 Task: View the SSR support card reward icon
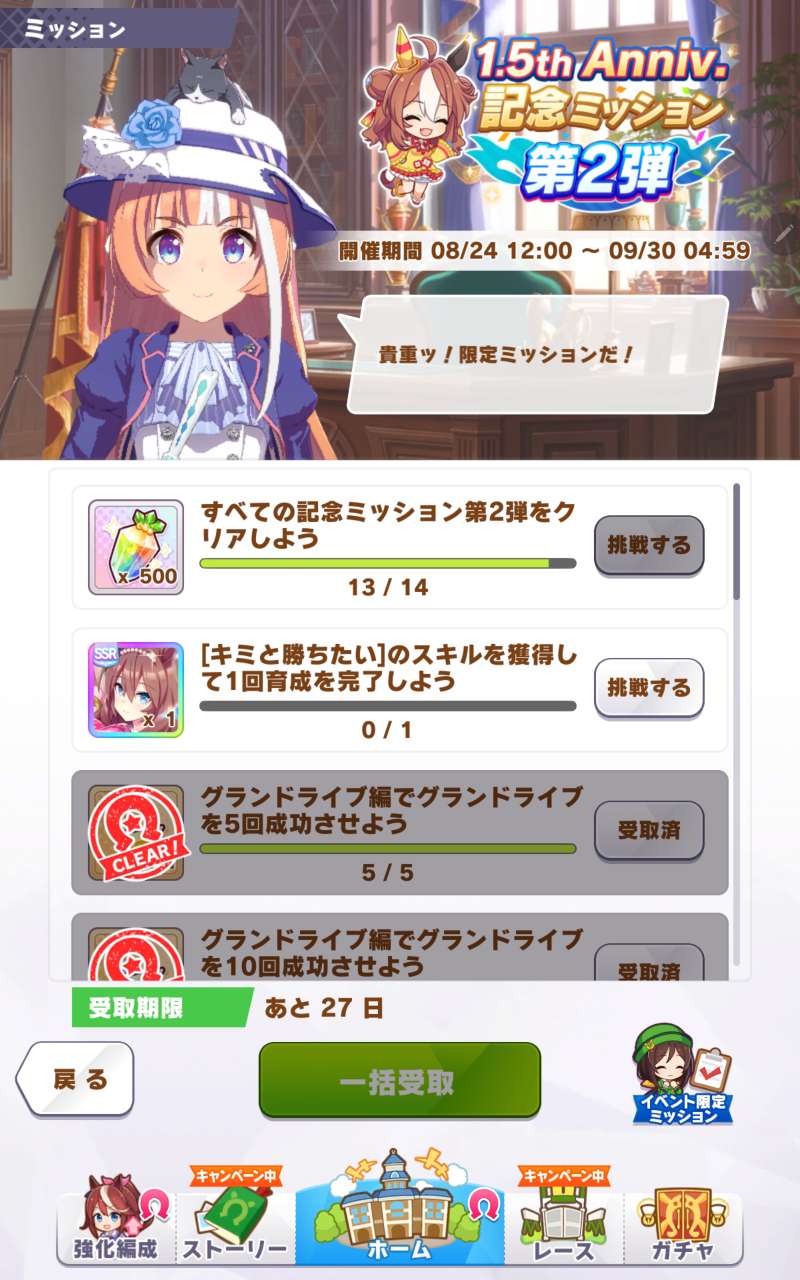click(x=136, y=690)
